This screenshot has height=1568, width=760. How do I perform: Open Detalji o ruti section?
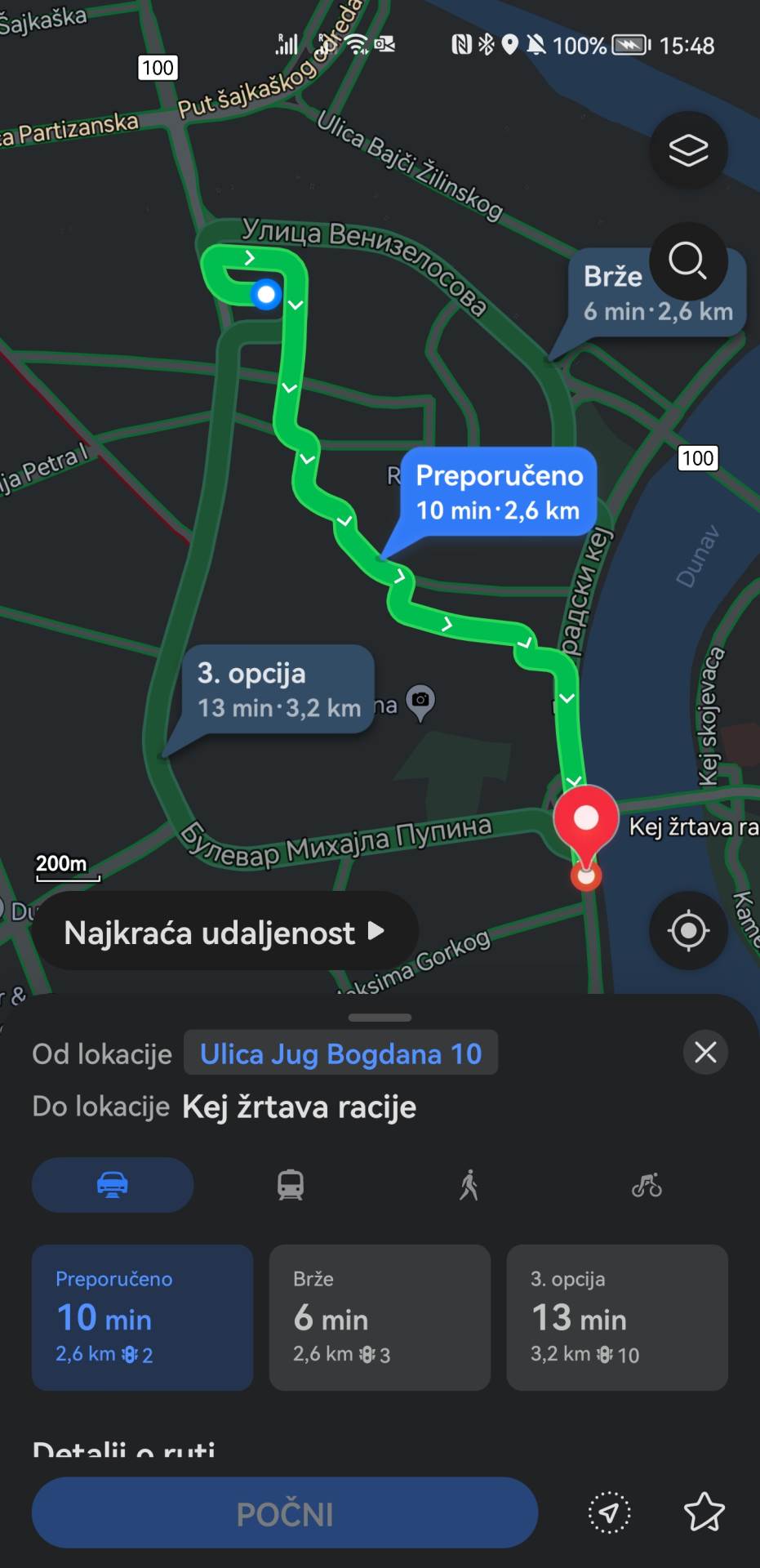[124, 1450]
